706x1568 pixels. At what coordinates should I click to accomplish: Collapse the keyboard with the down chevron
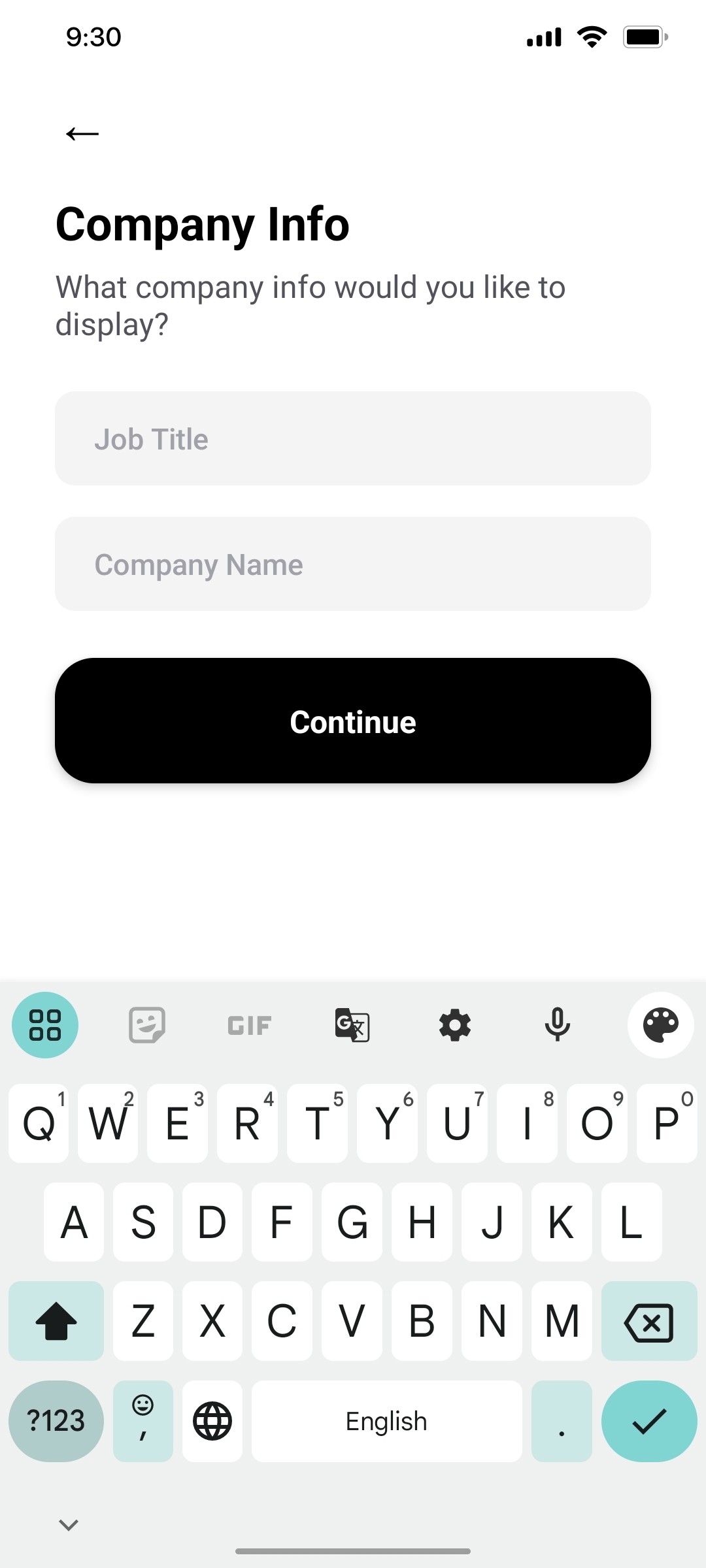point(68,1524)
